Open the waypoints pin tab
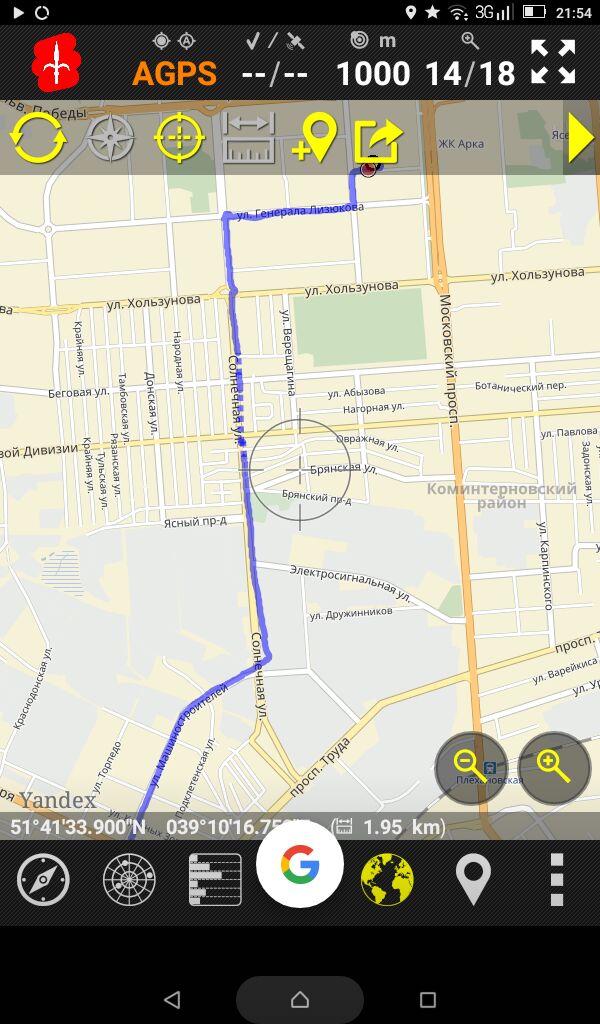600x1024 pixels. pyautogui.click(x=473, y=880)
